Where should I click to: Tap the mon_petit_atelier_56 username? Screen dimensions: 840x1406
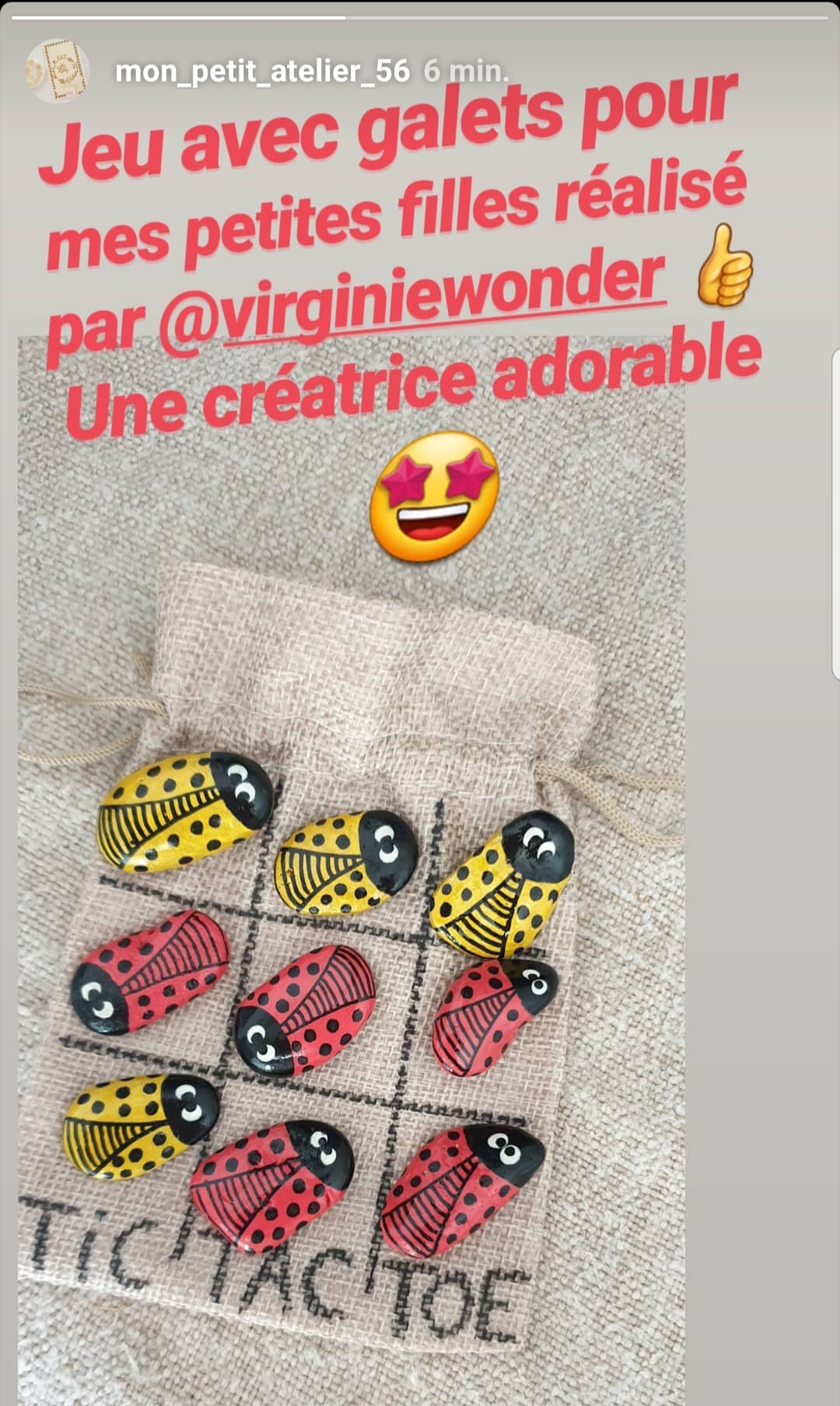coord(262,72)
